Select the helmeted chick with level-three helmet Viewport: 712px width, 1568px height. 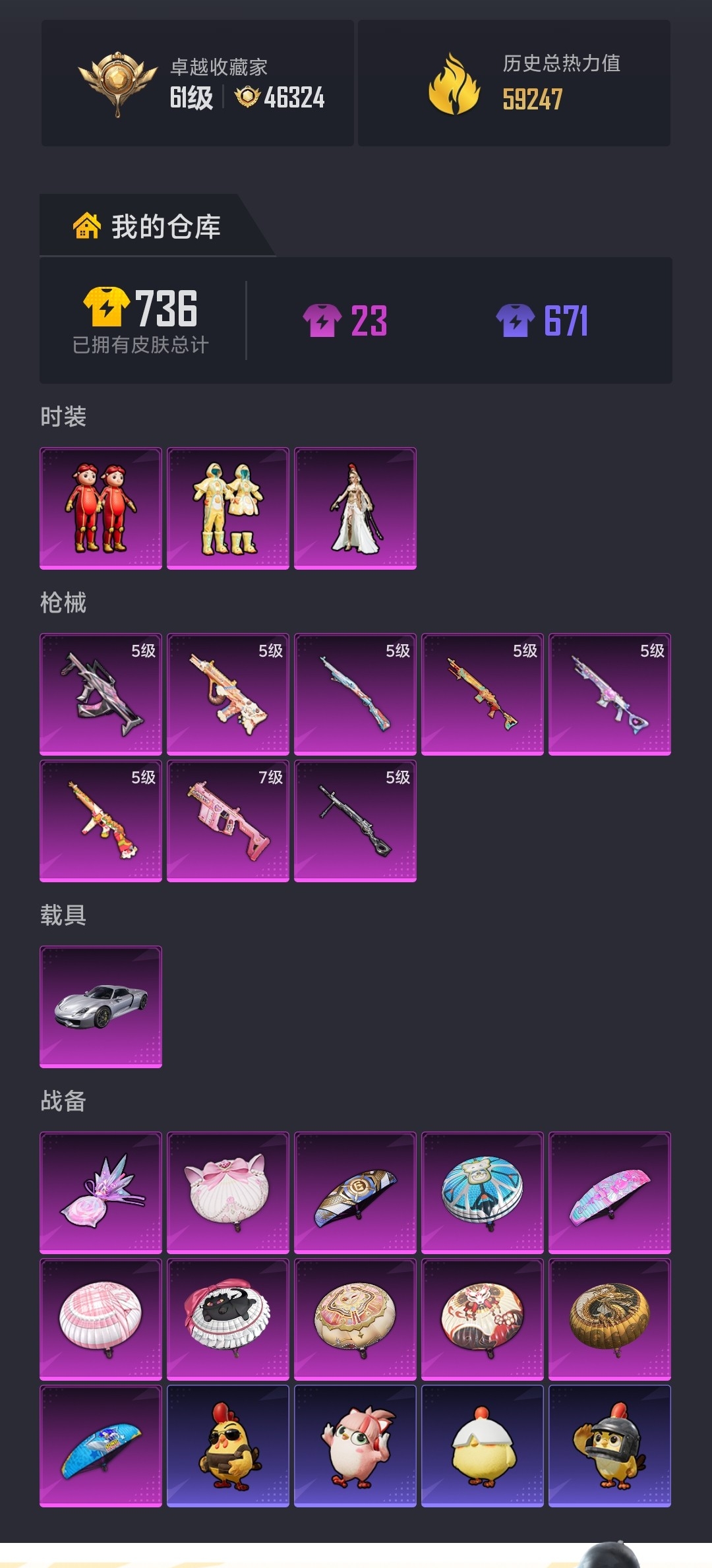point(609,1445)
